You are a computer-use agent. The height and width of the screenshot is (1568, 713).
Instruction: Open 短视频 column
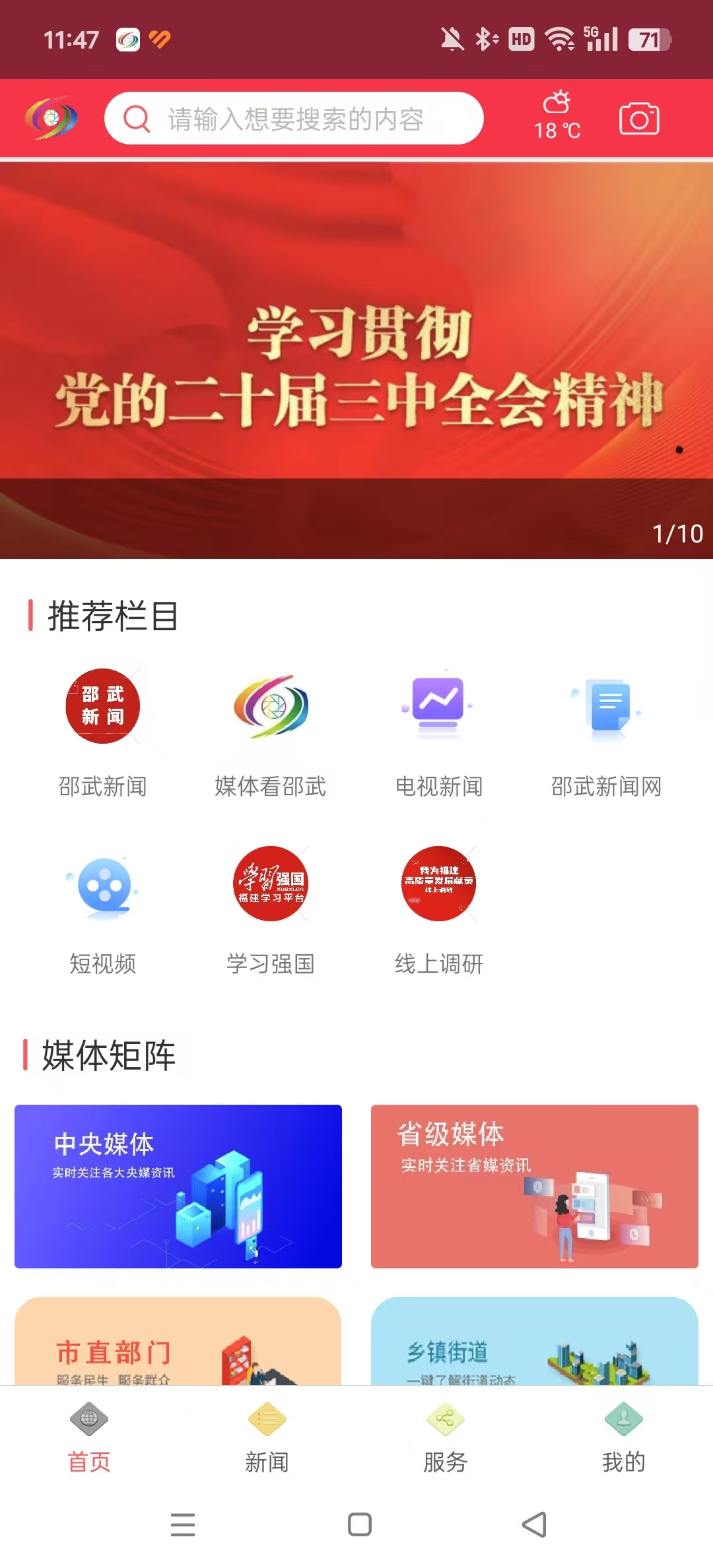pos(102,911)
